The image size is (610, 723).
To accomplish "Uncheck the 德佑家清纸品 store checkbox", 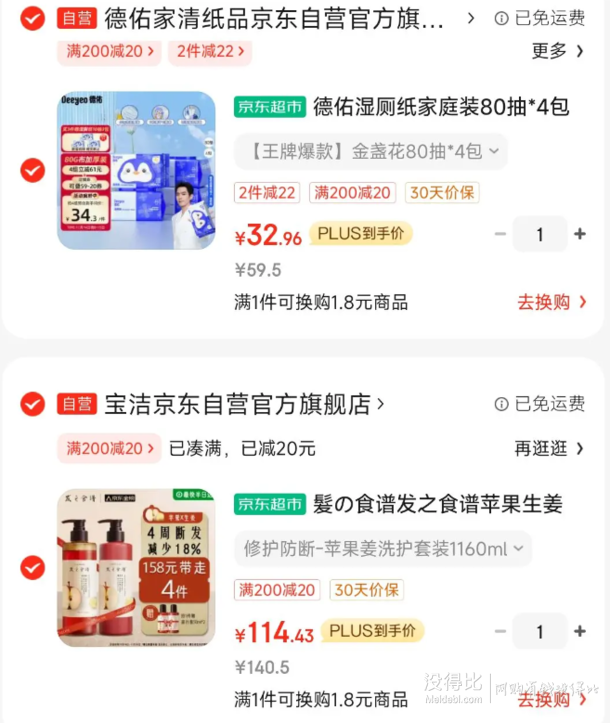I will coord(33,18).
